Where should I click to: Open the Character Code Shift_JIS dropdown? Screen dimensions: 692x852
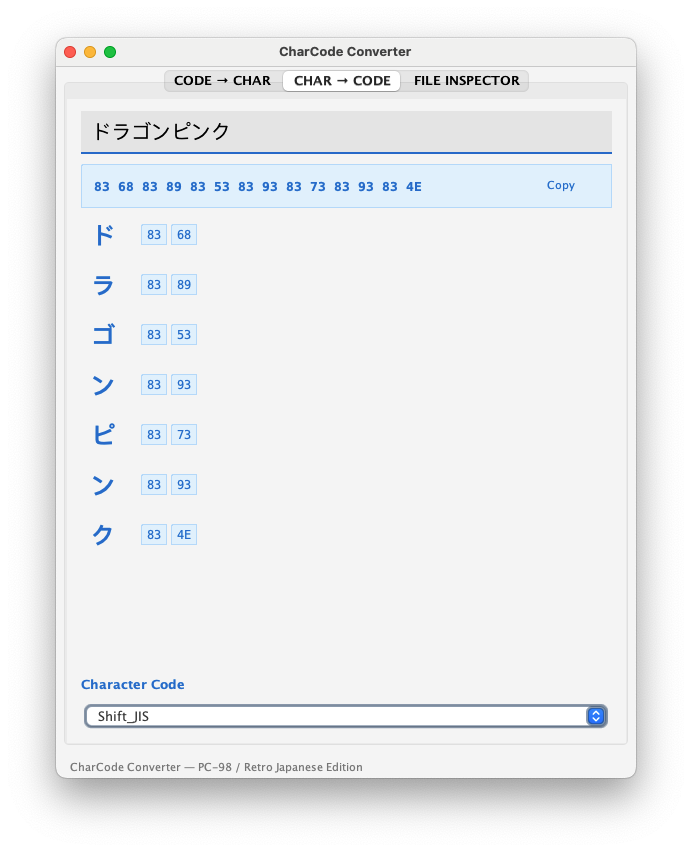click(346, 716)
